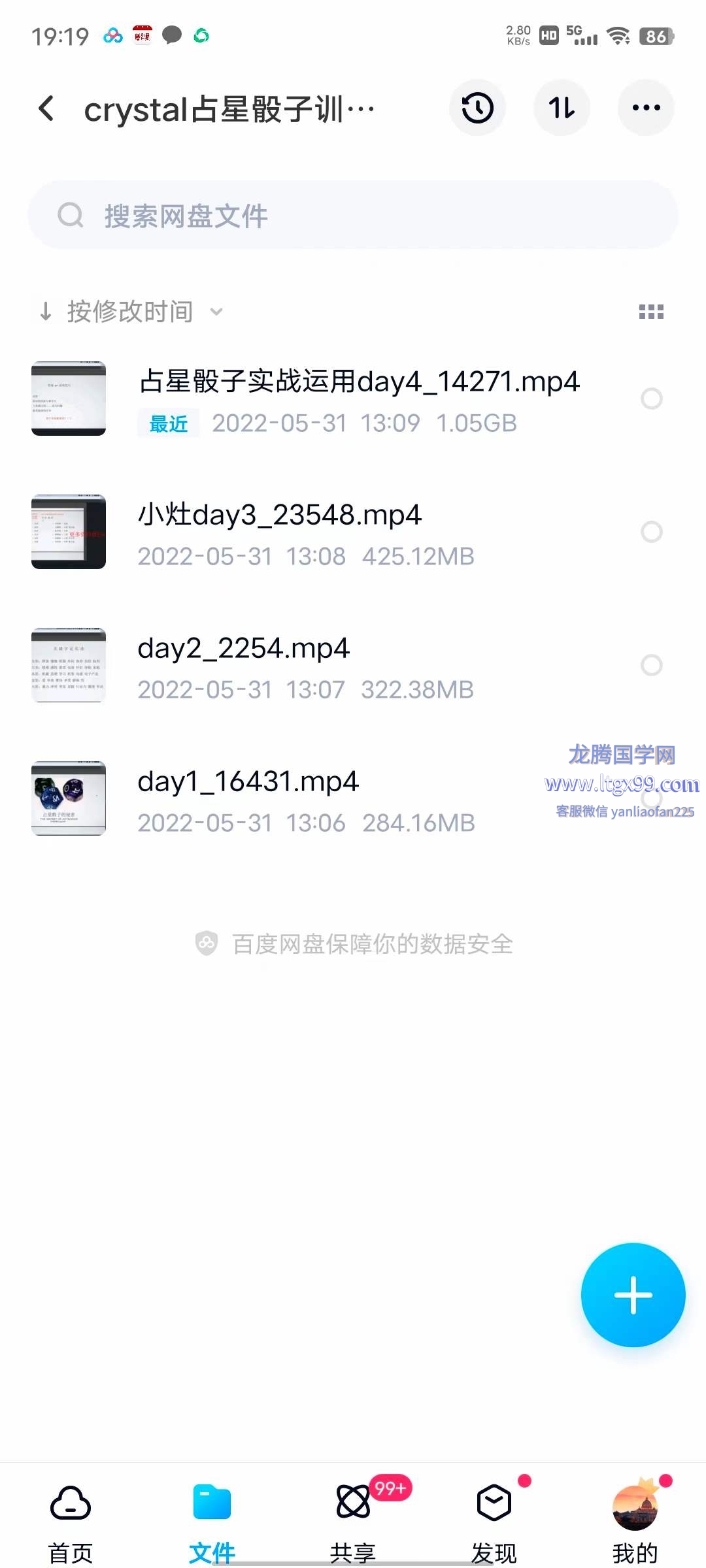The width and height of the screenshot is (706, 1568).
Task: Select the checkbox for 小灶day3_23548.mp4
Action: click(x=652, y=532)
